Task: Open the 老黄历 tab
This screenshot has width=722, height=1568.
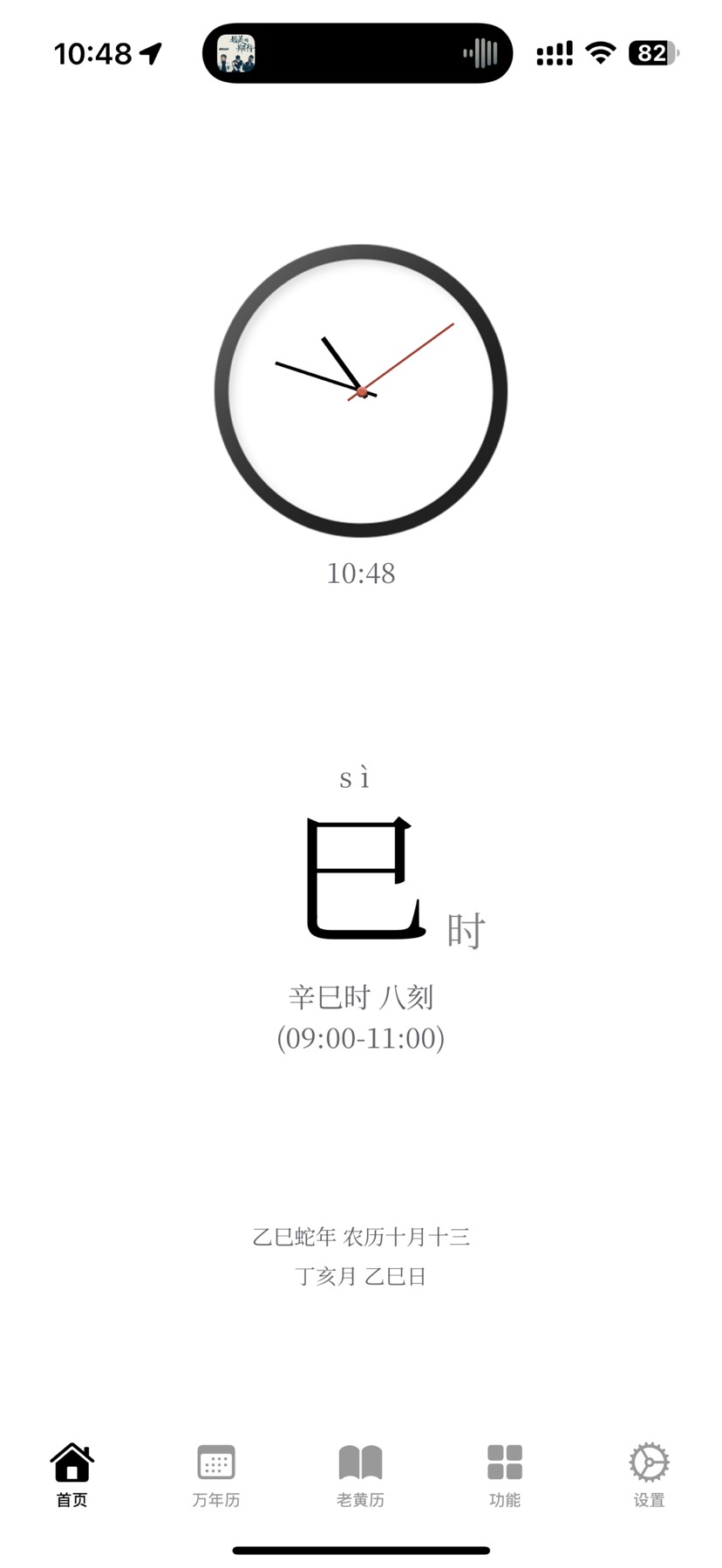Action: pyautogui.click(x=360, y=1475)
